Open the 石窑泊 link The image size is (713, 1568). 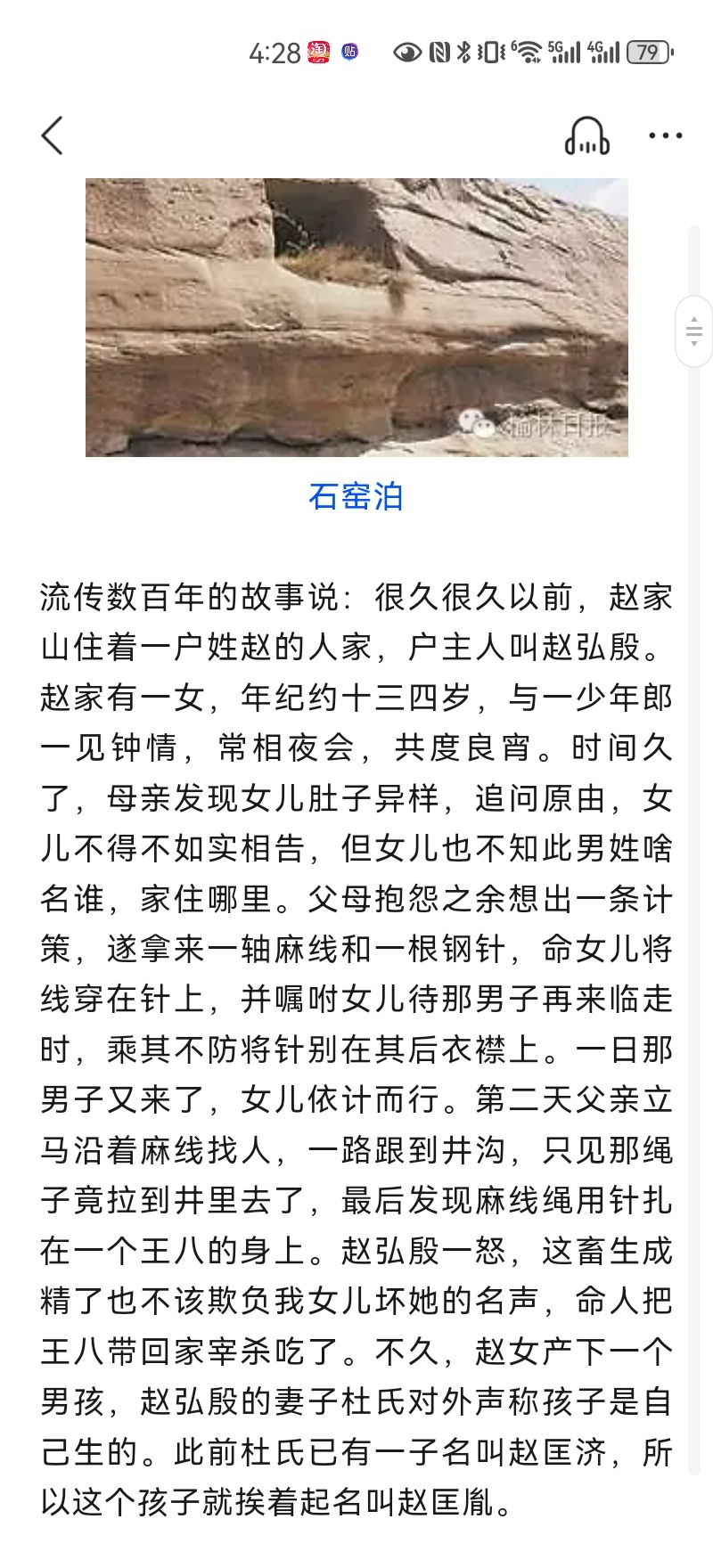tap(356, 496)
